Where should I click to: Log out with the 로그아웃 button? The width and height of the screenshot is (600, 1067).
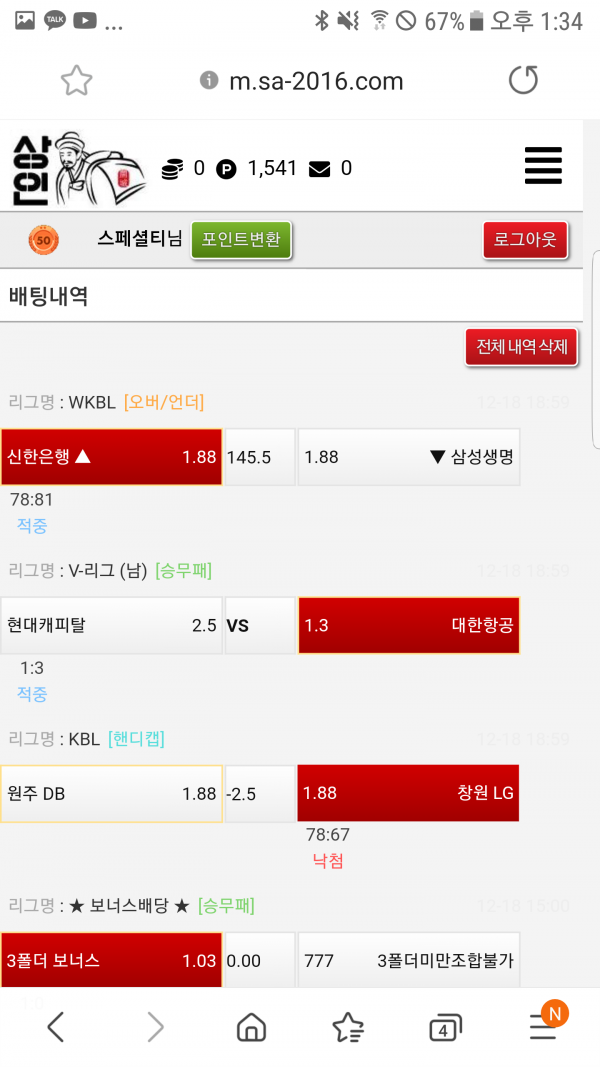pyautogui.click(x=525, y=240)
